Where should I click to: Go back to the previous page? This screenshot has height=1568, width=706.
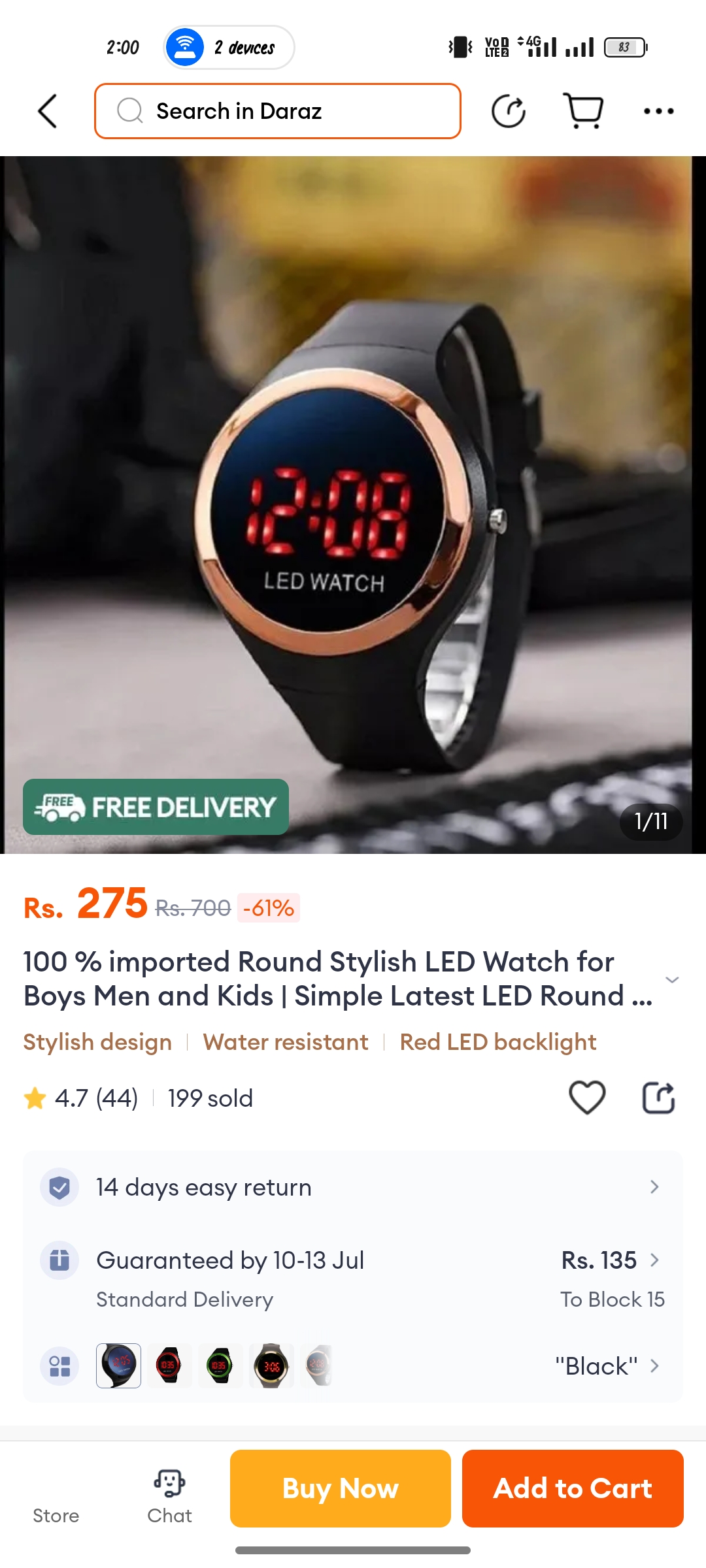48,111
